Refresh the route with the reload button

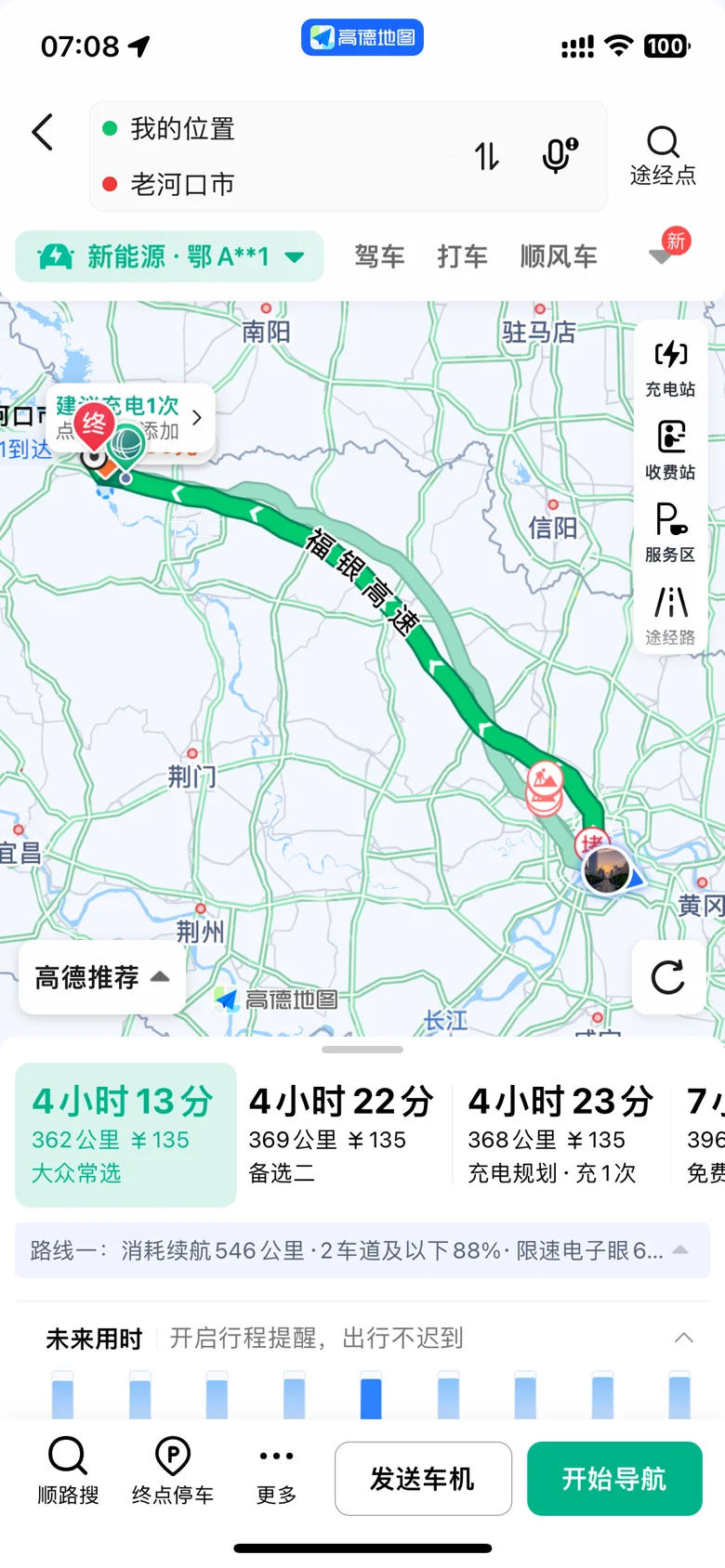668,977
